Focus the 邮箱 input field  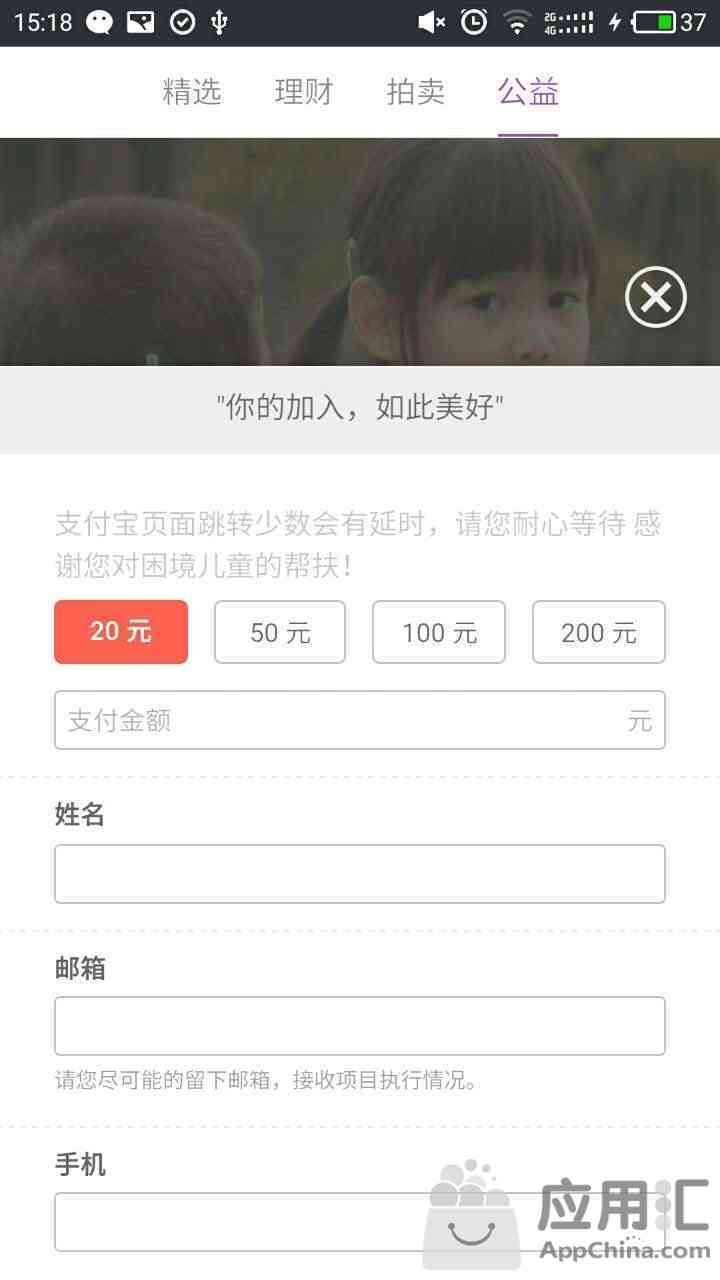point(360,1026)
